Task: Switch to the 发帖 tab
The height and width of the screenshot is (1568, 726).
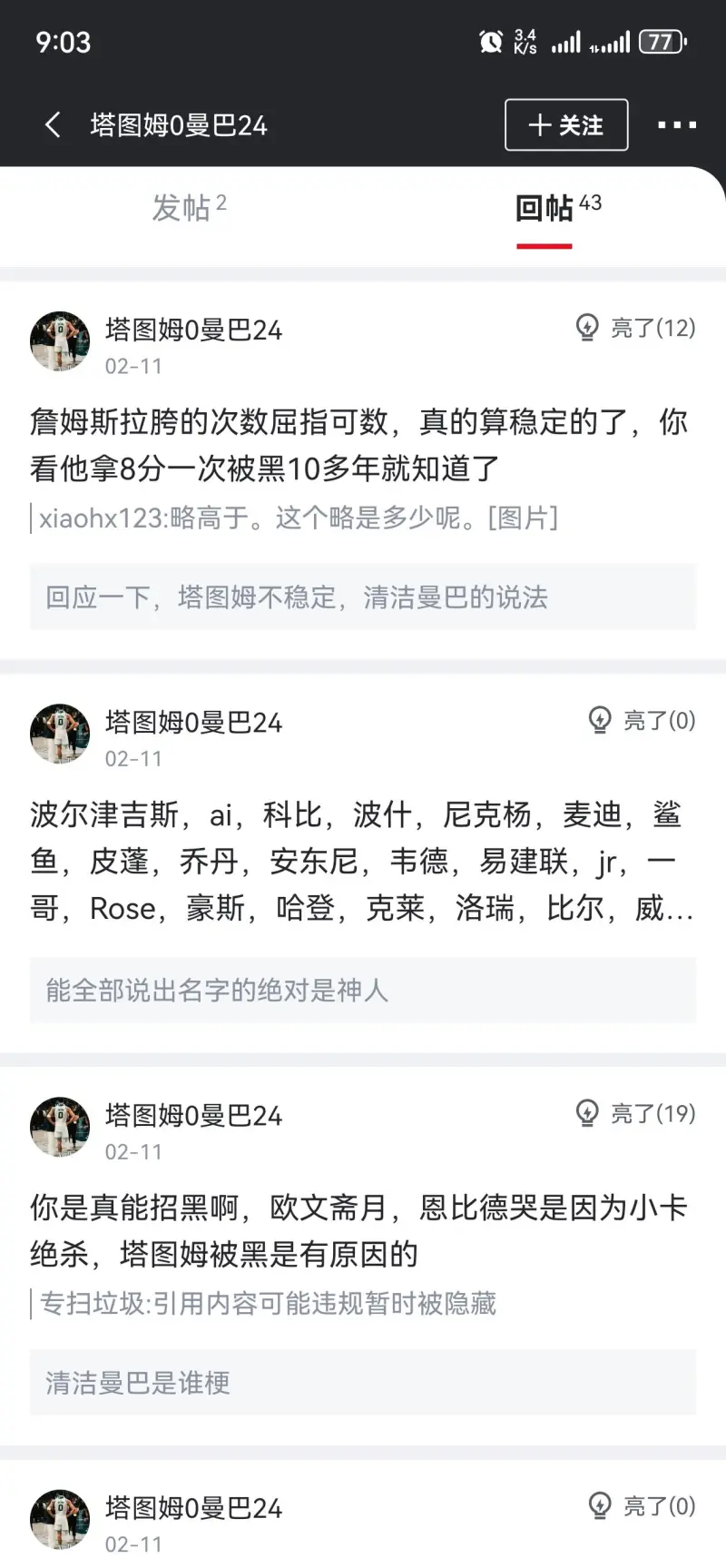Action: (x=189, y=208)
